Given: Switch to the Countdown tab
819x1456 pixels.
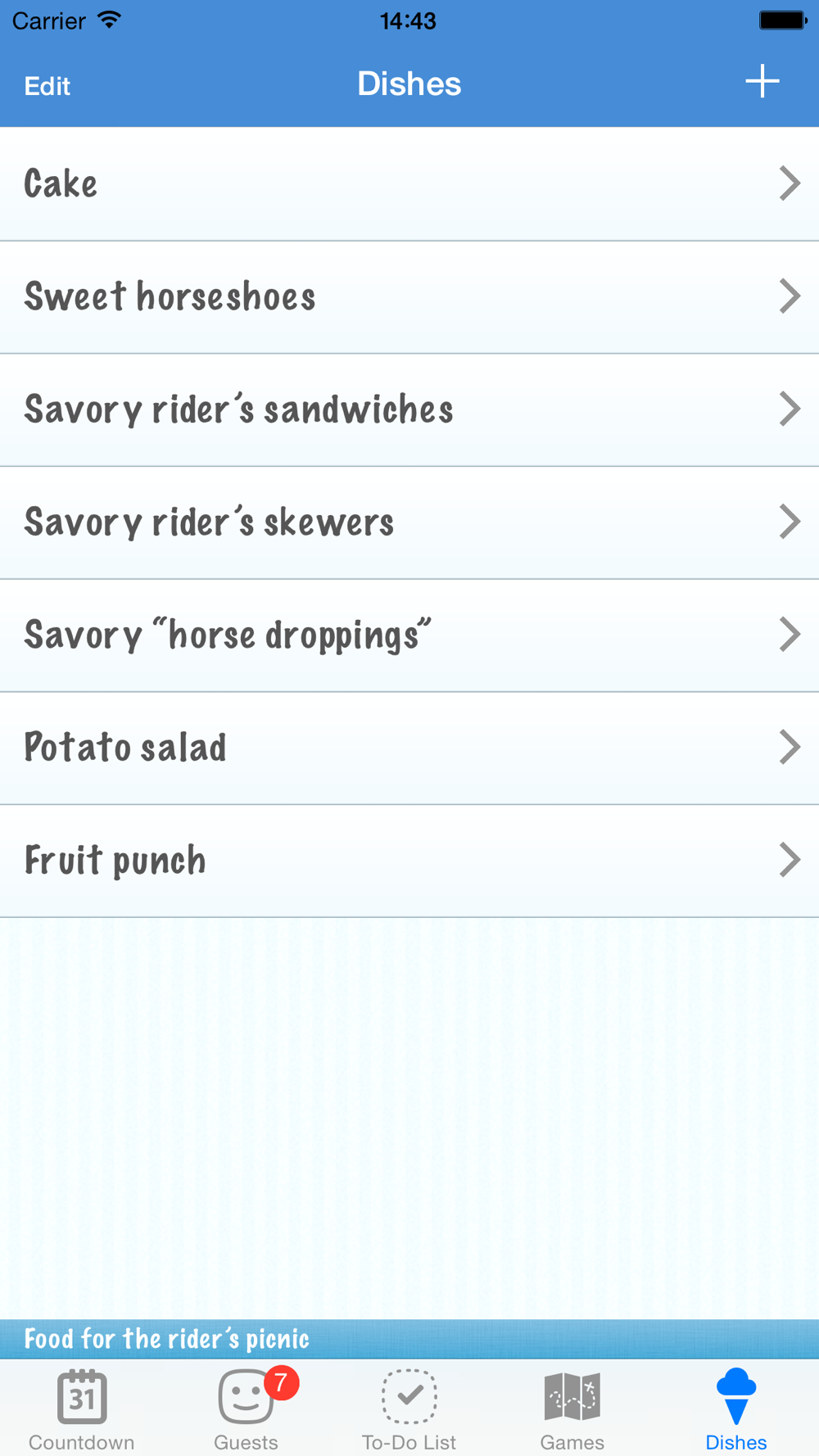Looking at the screenshot, I should pos(82,1409).
